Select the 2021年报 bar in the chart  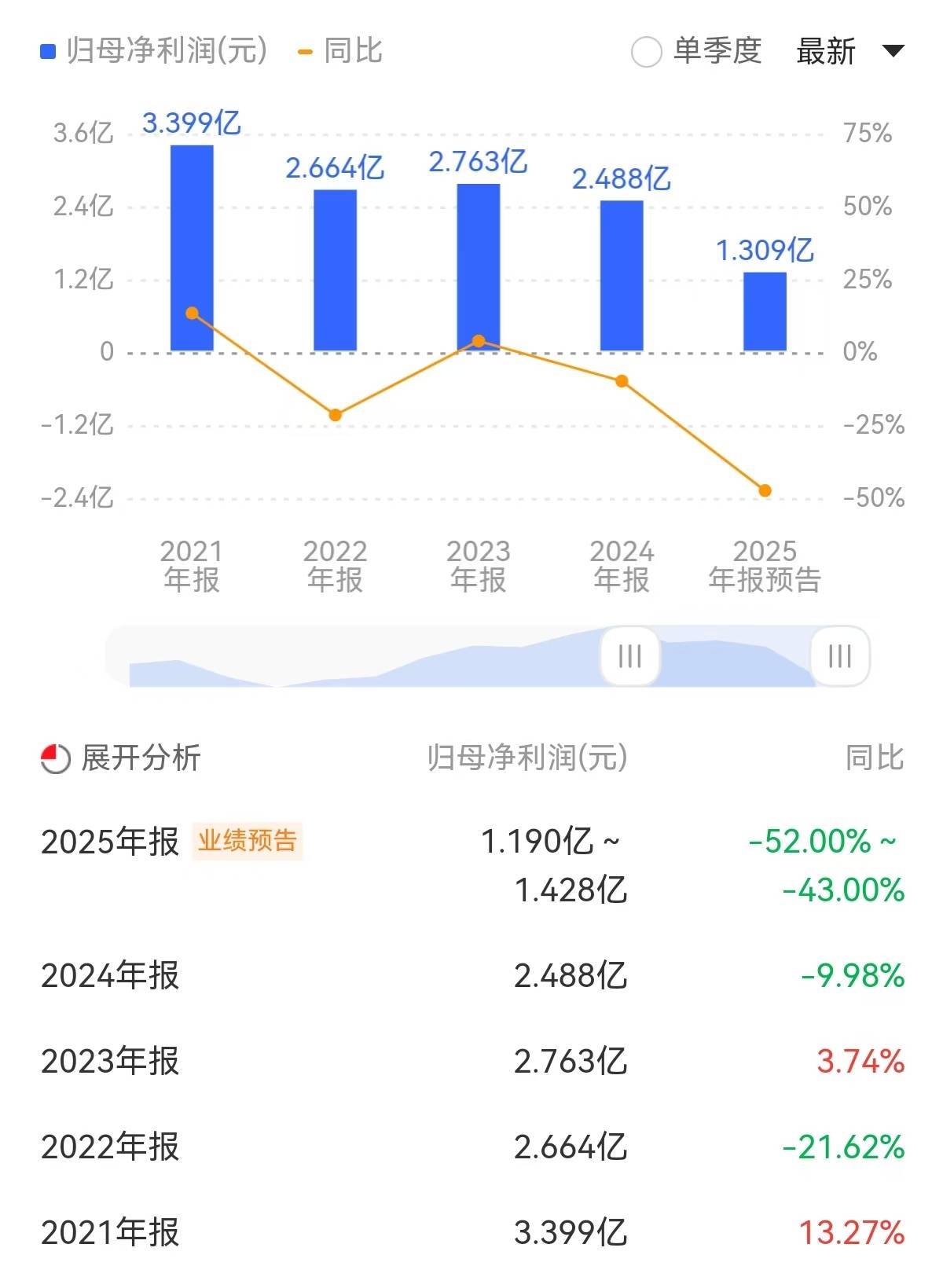click(192, 248)
